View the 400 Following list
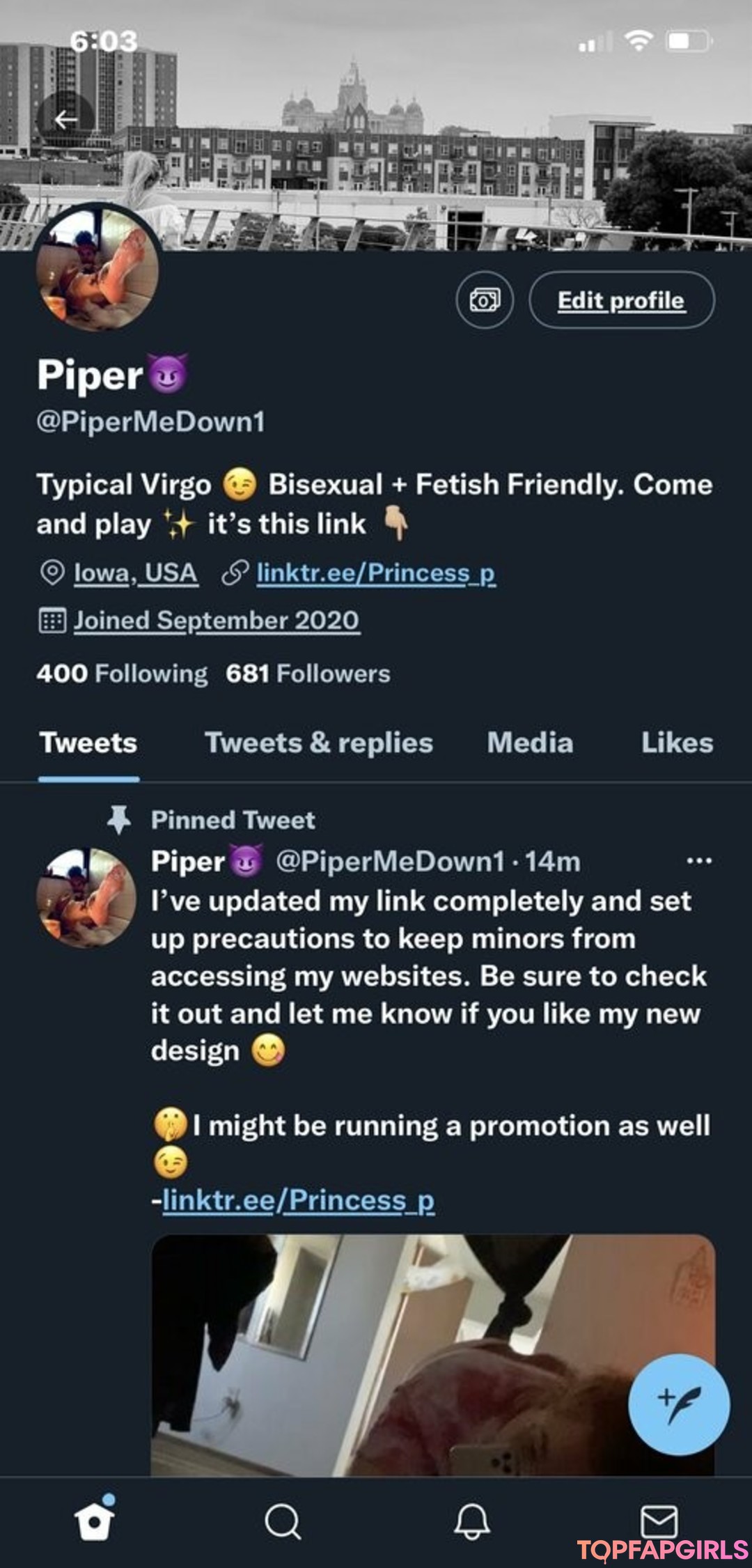This screenshot has width=752, height=1568. 122,674
